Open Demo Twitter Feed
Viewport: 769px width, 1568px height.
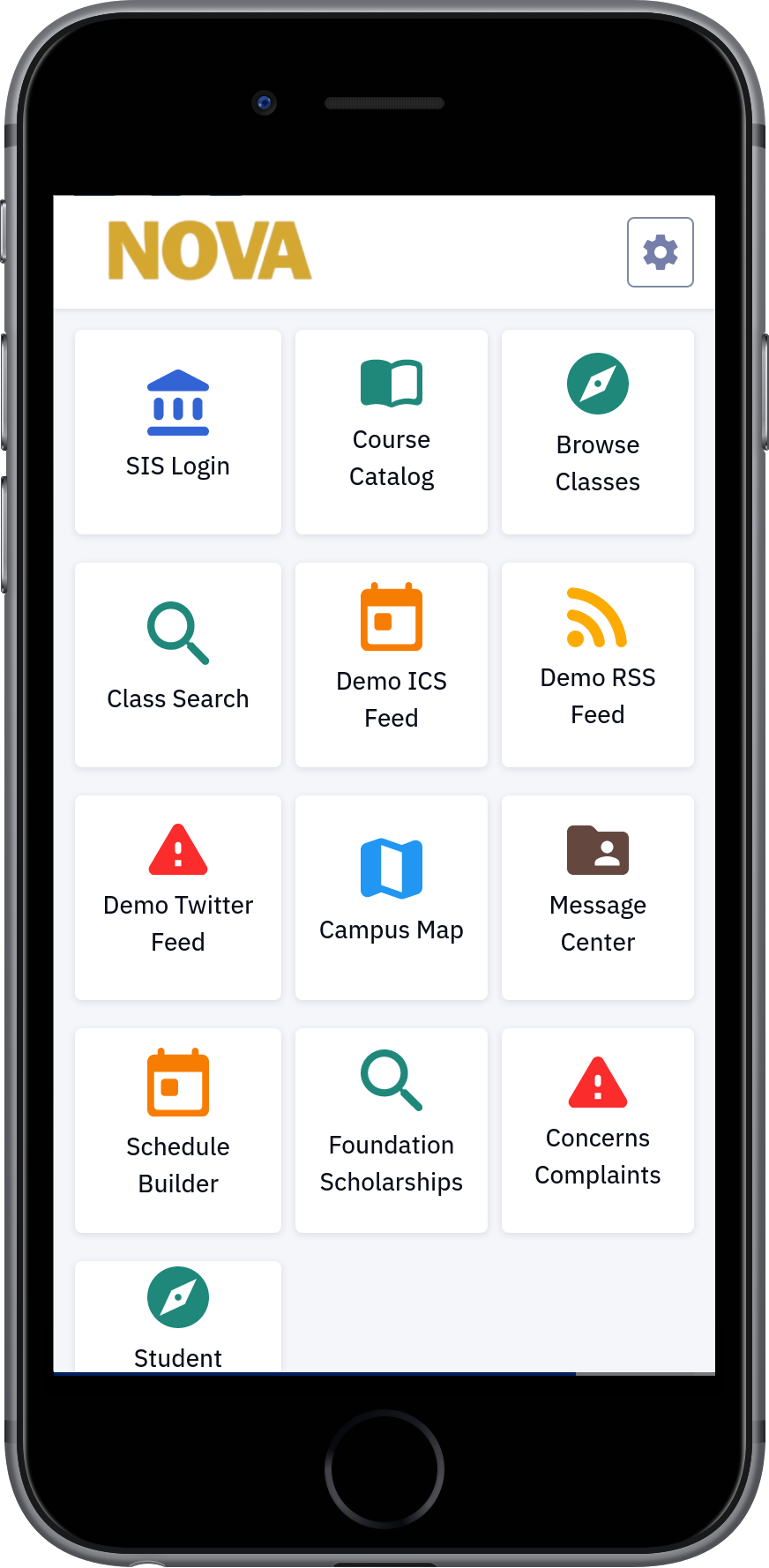pyautogui.click(x=178, y=898)
